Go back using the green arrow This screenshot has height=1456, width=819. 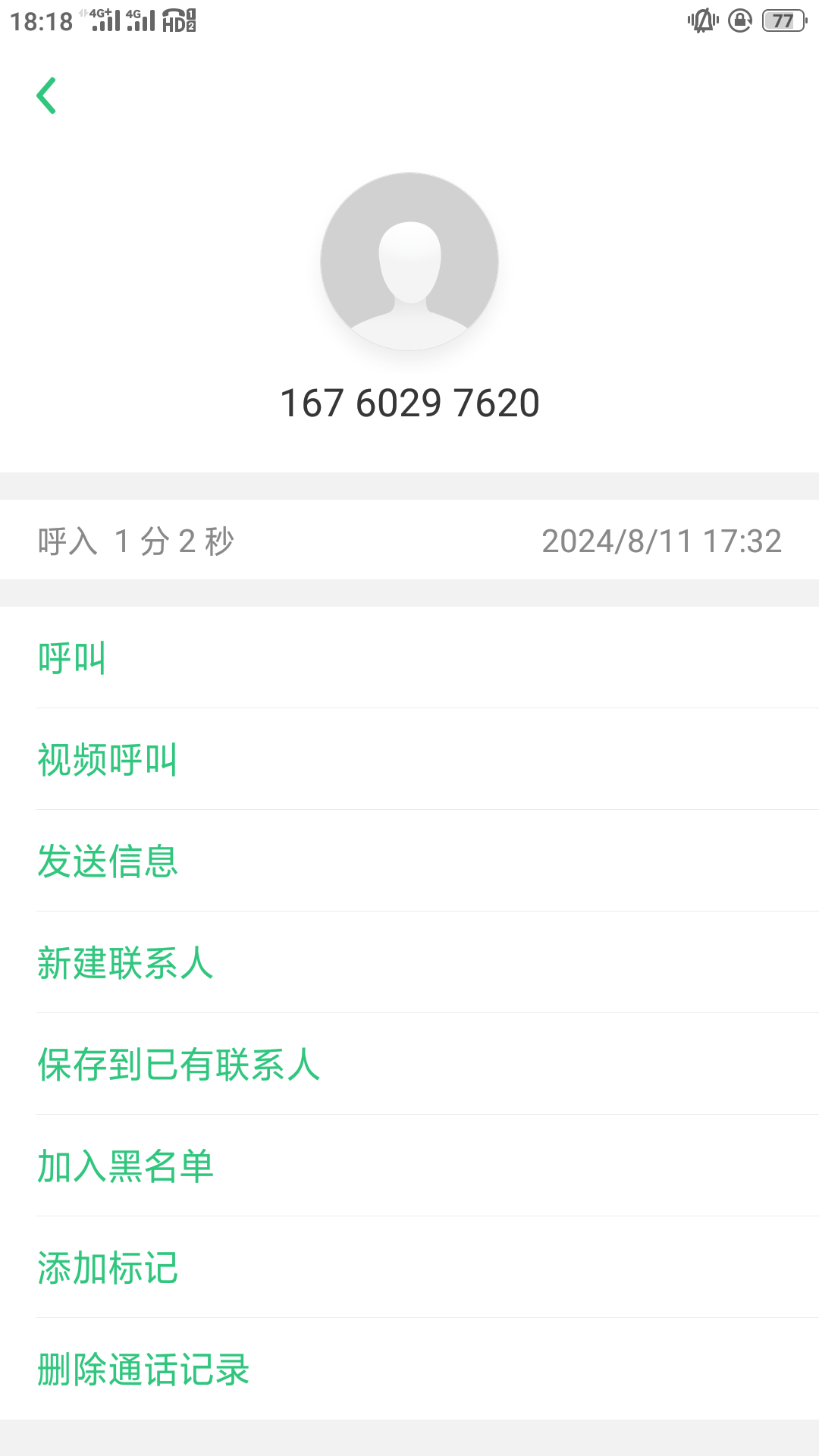tap(47, 96)
